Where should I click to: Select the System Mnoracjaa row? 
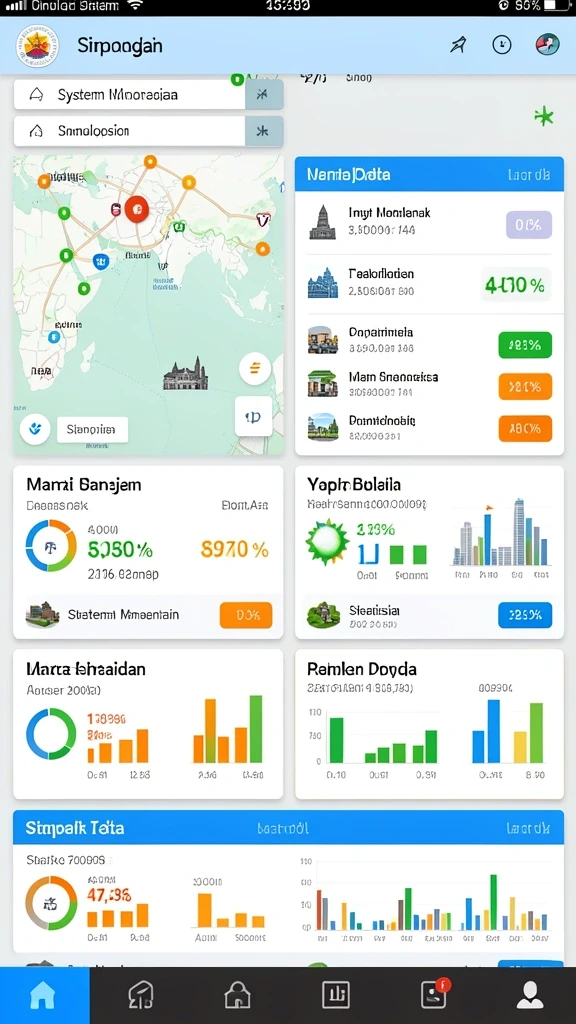(x=148, y=95)
